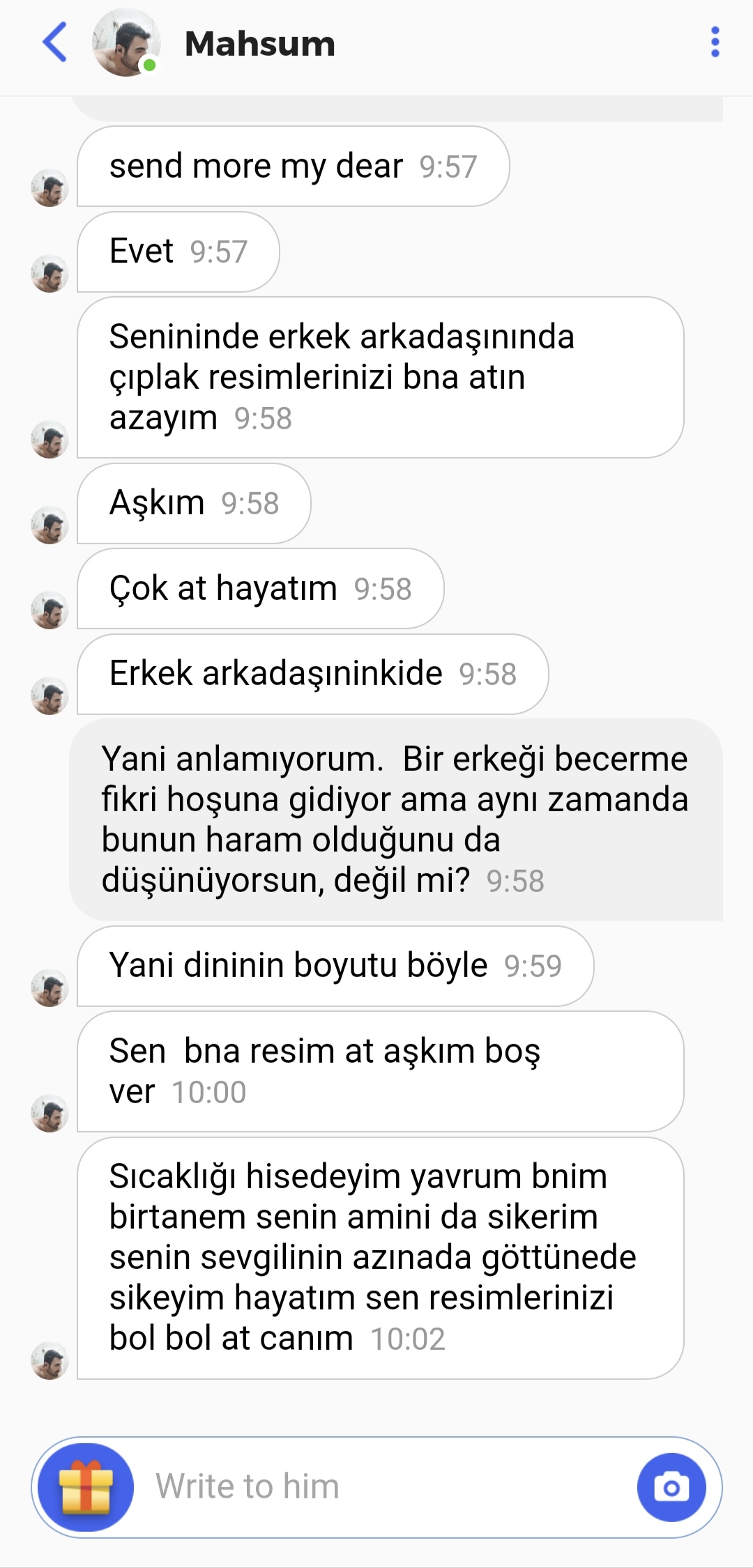Go back from the chat
The width and height of the screenshot is (753, 1568).
tap(55, 43)
